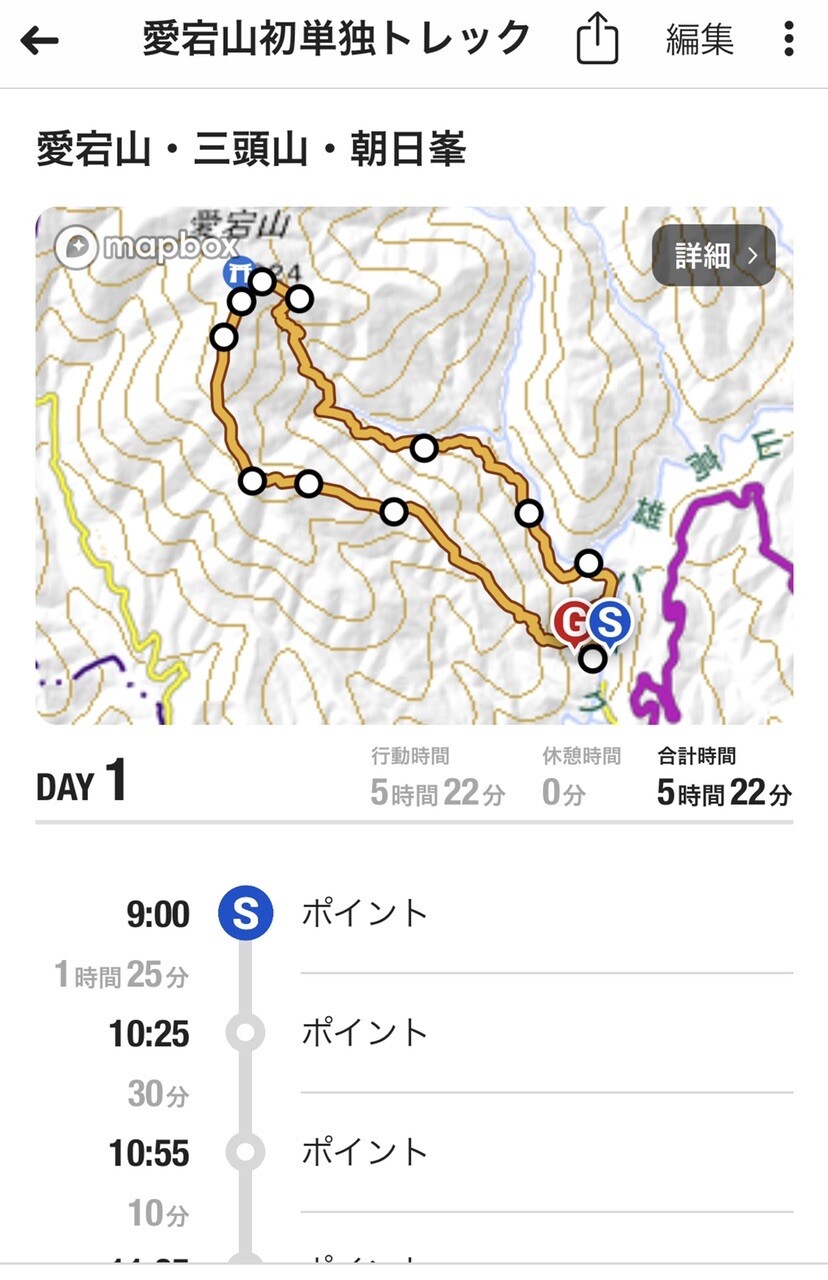The image size is (828, 1280).
Task: Expand the route details via 詳細 chevron
Action: 752,255
